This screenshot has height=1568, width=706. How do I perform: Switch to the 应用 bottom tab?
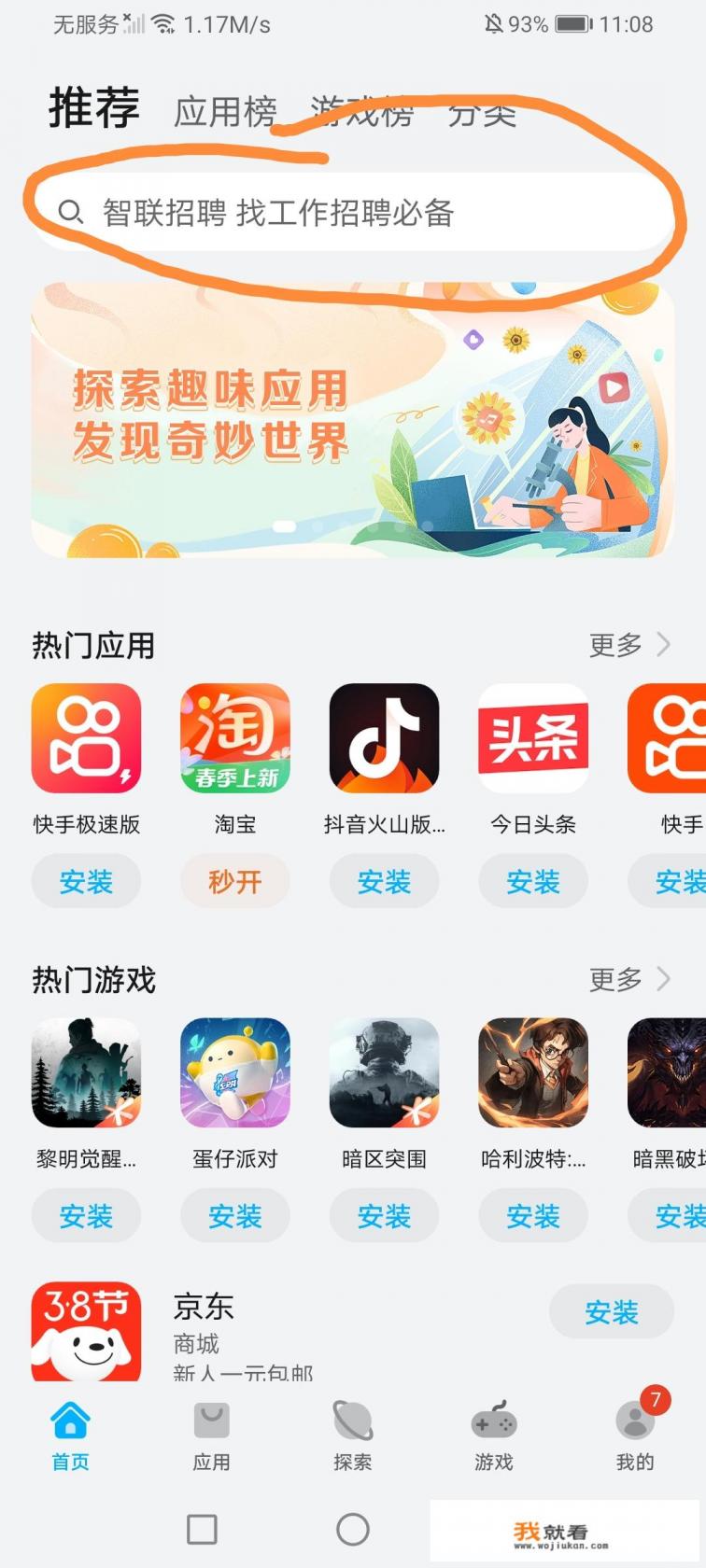(211, 1435)
